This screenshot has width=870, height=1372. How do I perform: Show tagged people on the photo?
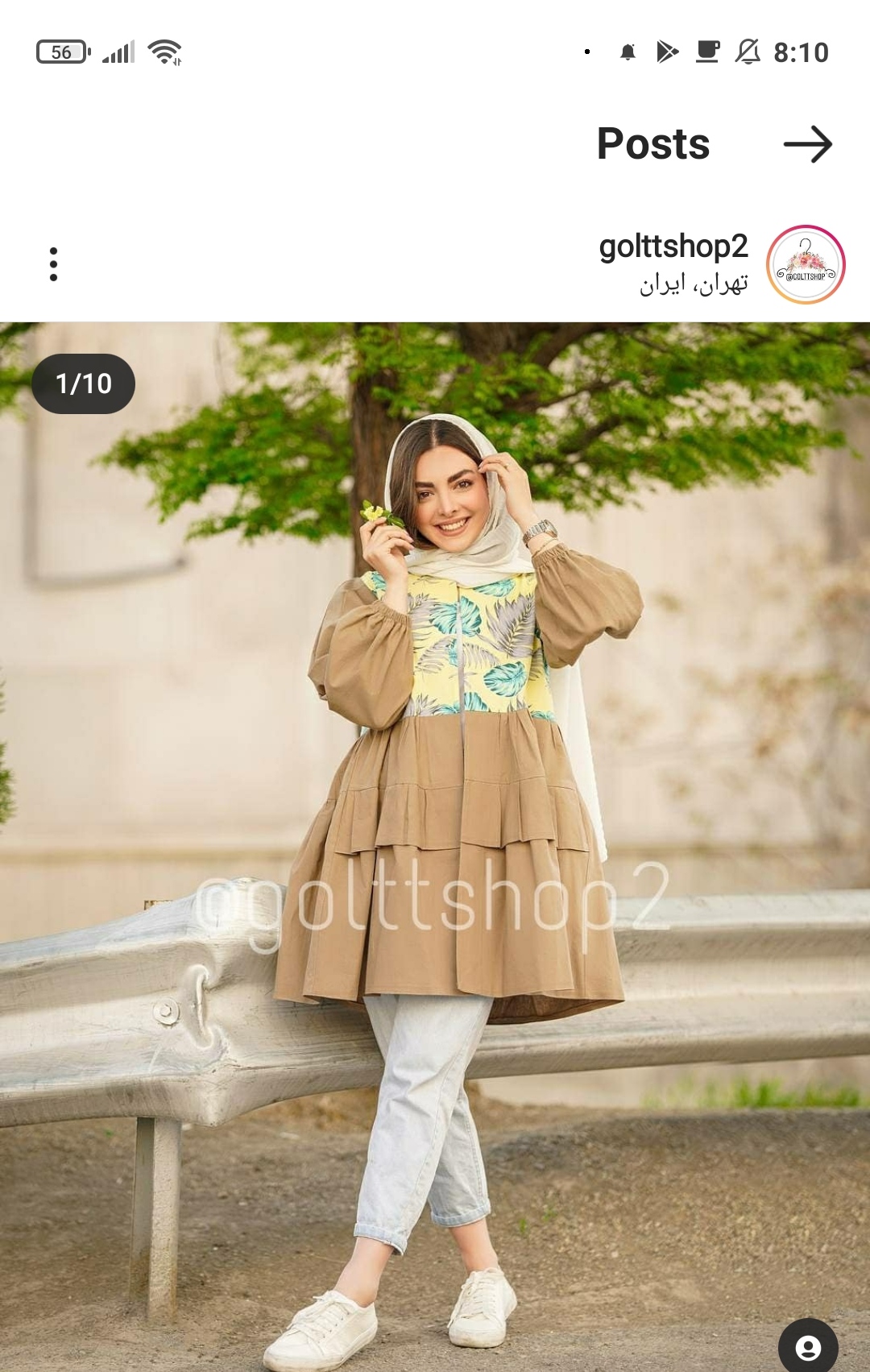(x=807, y=1346)
